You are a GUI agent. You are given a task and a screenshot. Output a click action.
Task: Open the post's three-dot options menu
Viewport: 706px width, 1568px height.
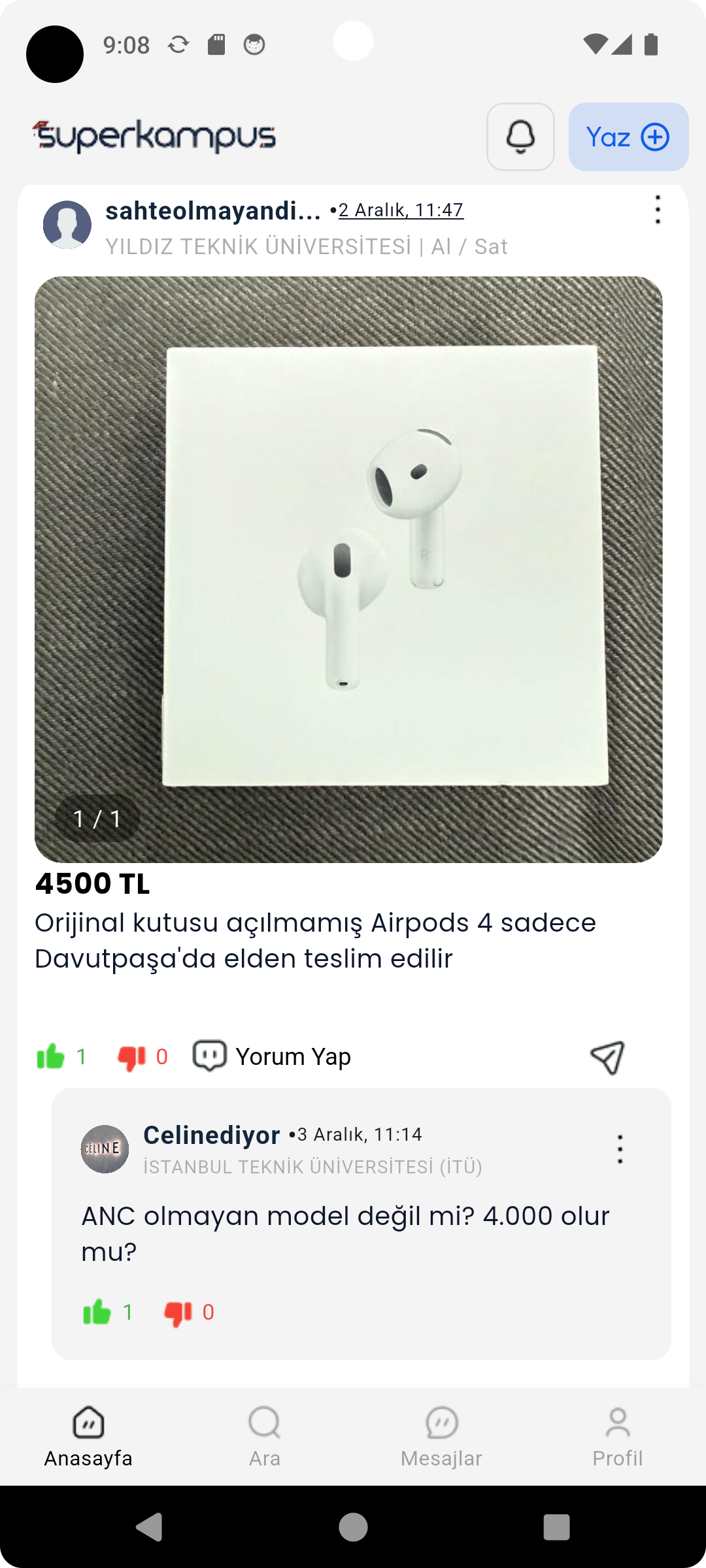pos(656,209)
